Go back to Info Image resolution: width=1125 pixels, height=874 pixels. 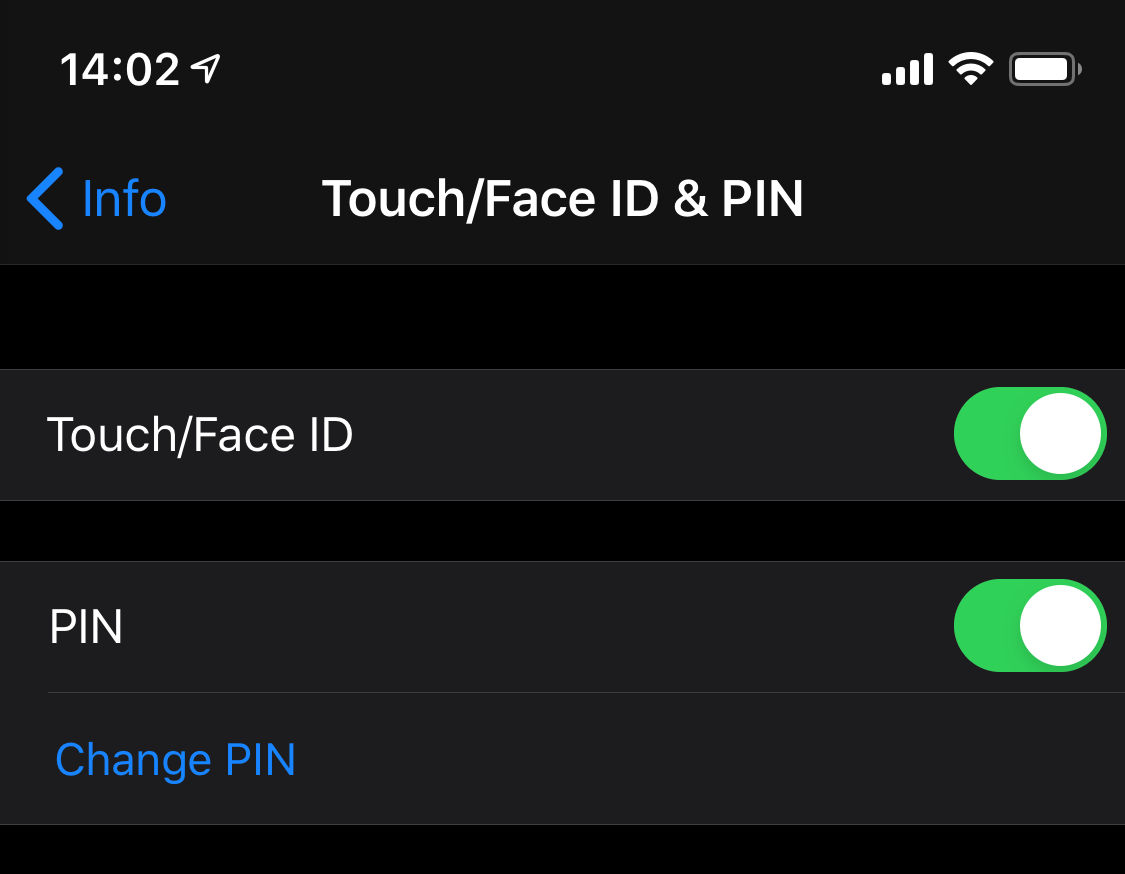(x=97, y=199)
